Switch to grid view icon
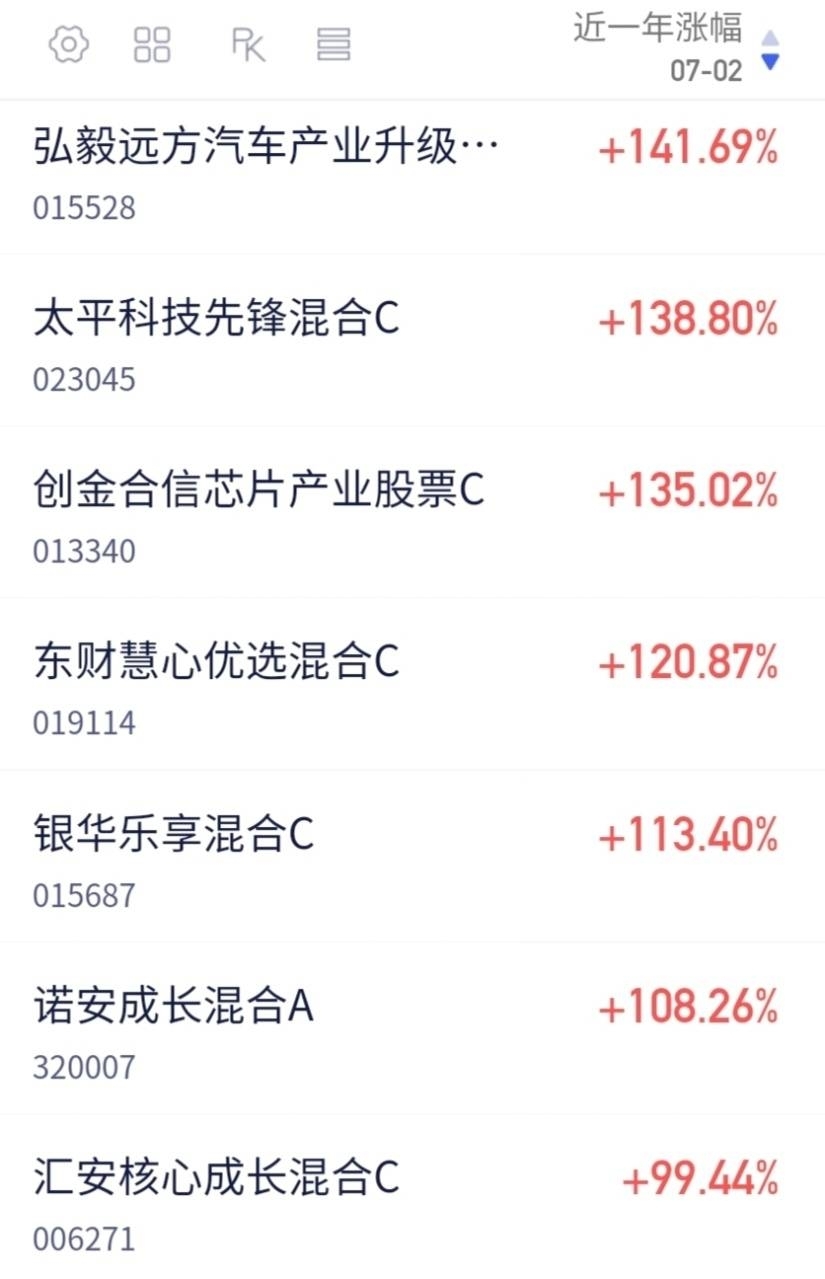 [152, 45]
